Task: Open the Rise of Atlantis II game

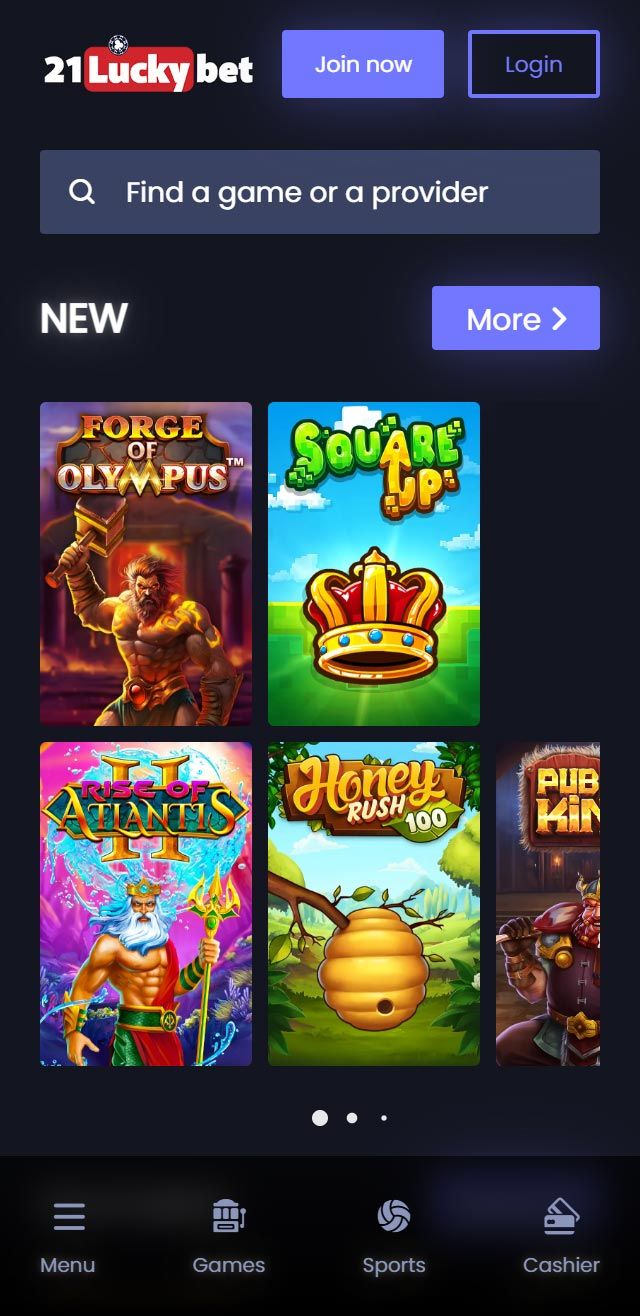Action: 146,903
